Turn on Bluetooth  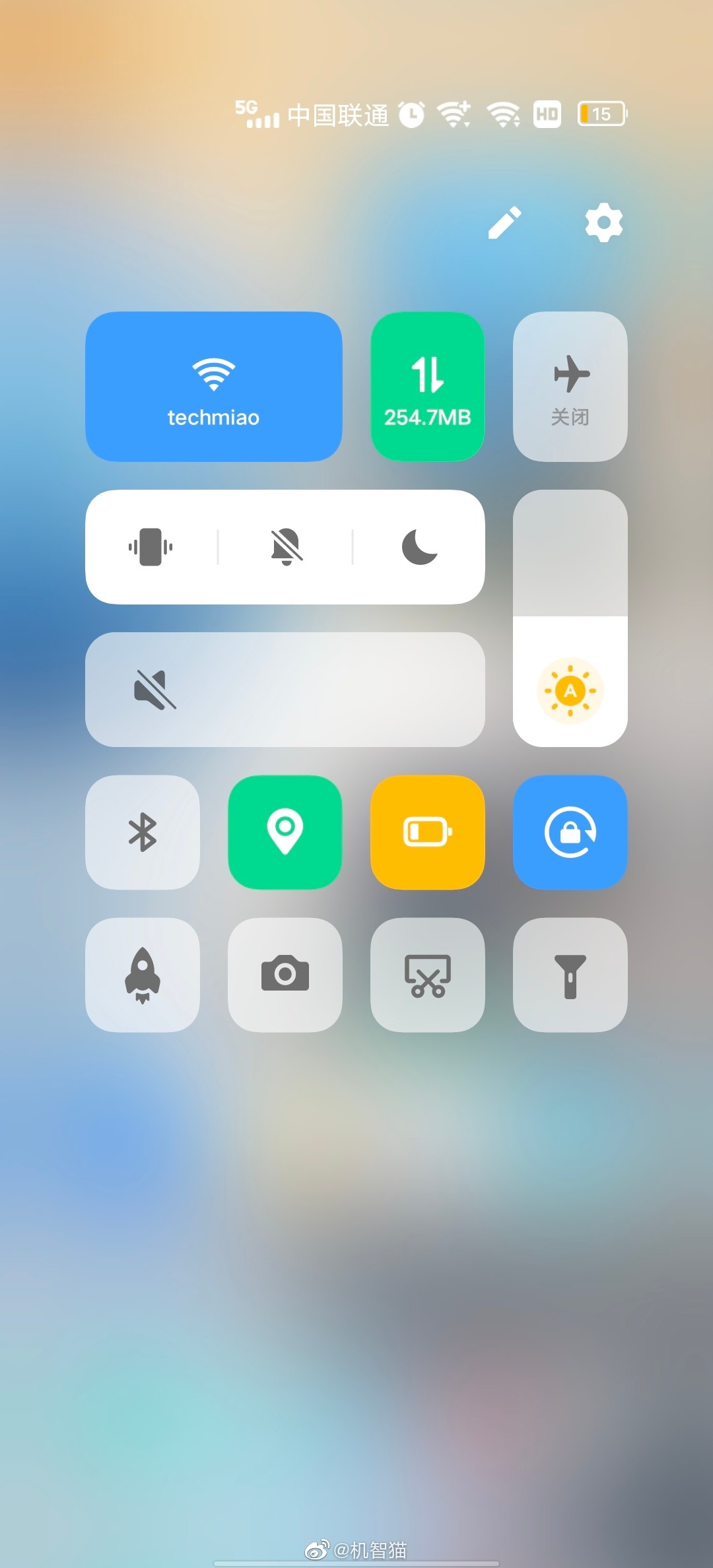143,832
